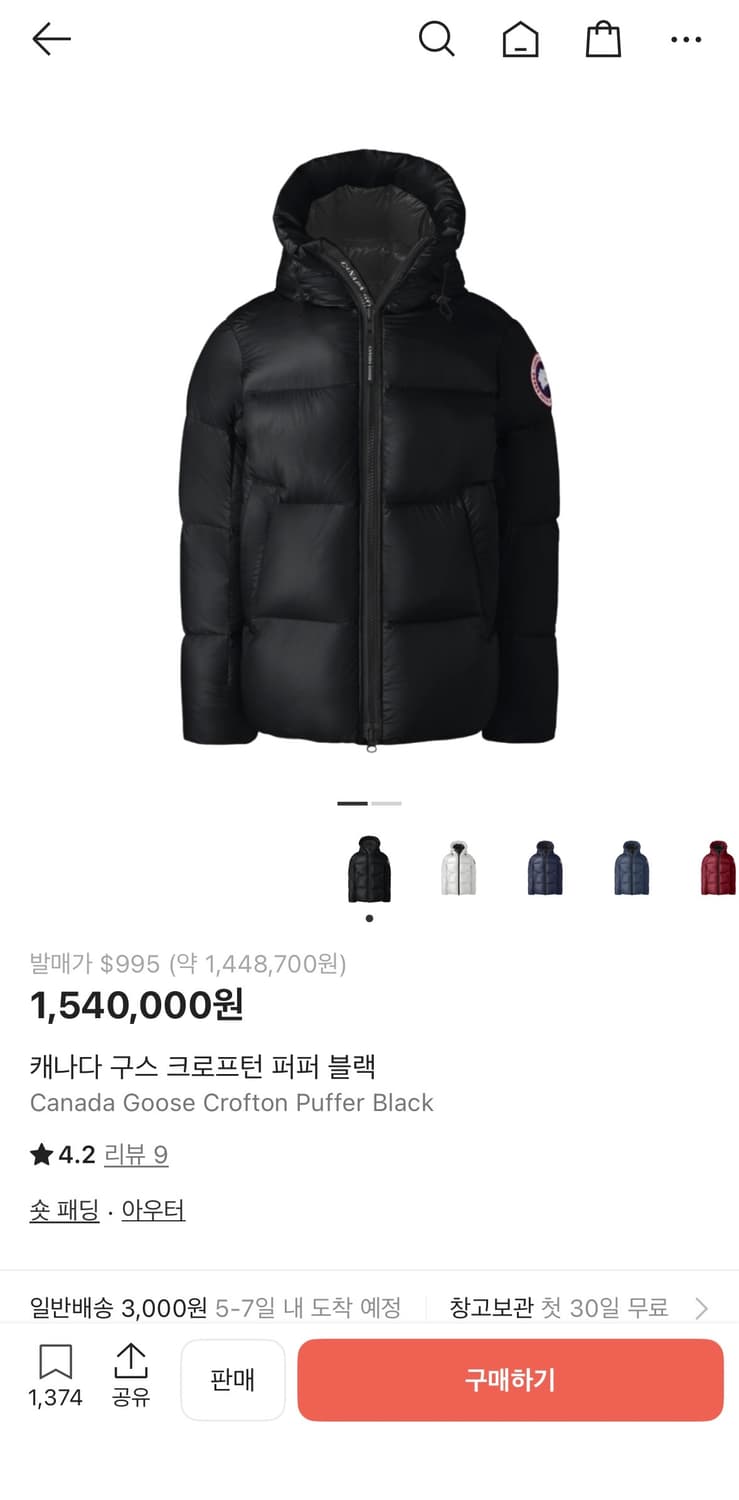
Task: Open the 판매 (sell) option
Action: click(233, 1380)
